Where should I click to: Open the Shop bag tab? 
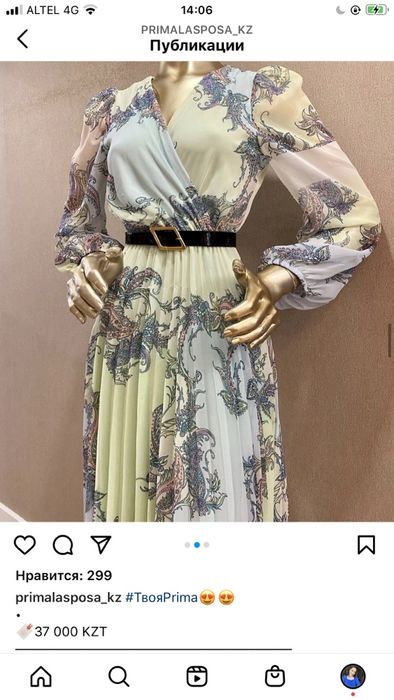click(275, 677)
